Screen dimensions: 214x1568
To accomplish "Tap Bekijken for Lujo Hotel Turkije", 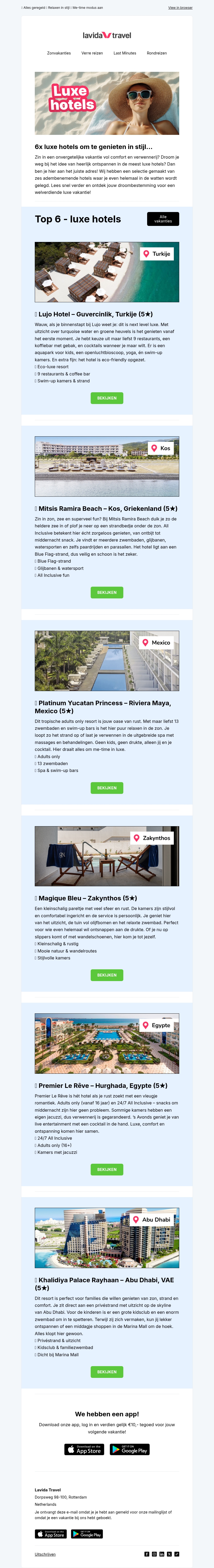I will (107, 398).
